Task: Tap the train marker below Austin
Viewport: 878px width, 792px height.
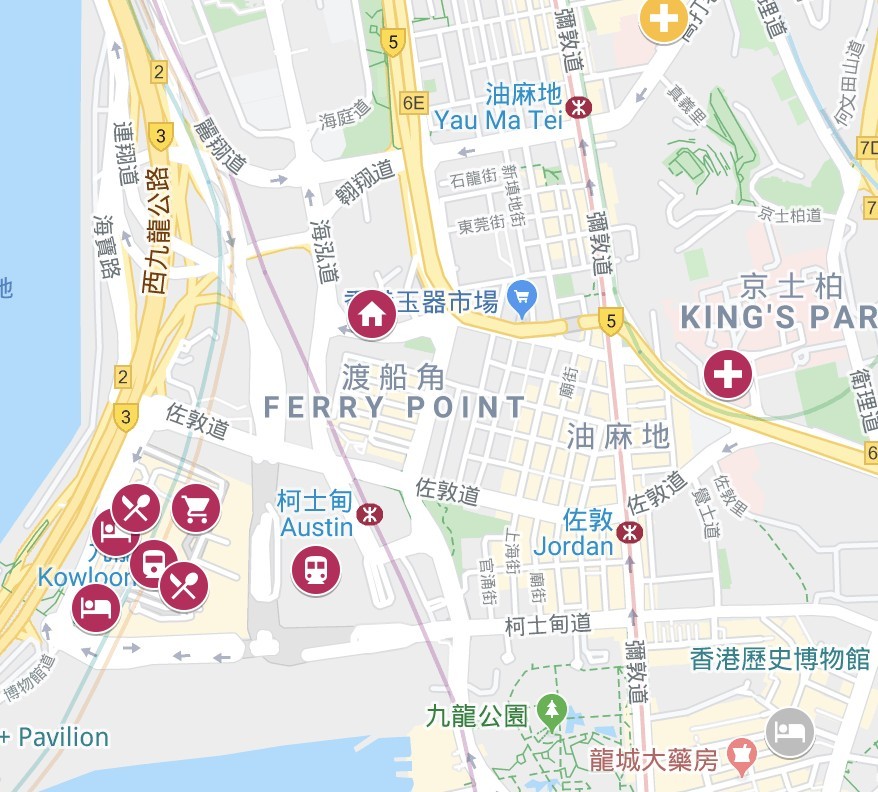Action: [x=316, y=570]
